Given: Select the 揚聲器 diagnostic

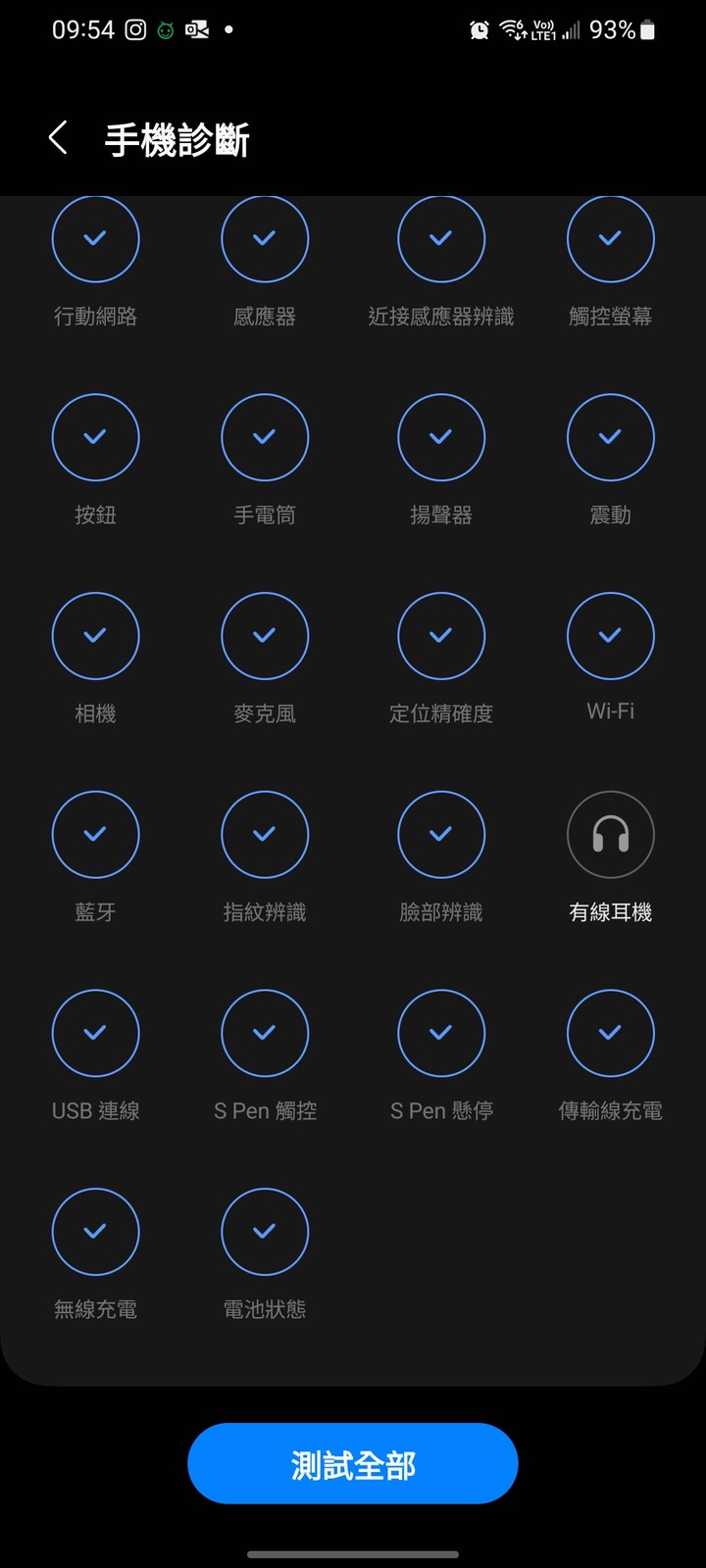Looking at the screenshot, I should [x=441, y=438].
